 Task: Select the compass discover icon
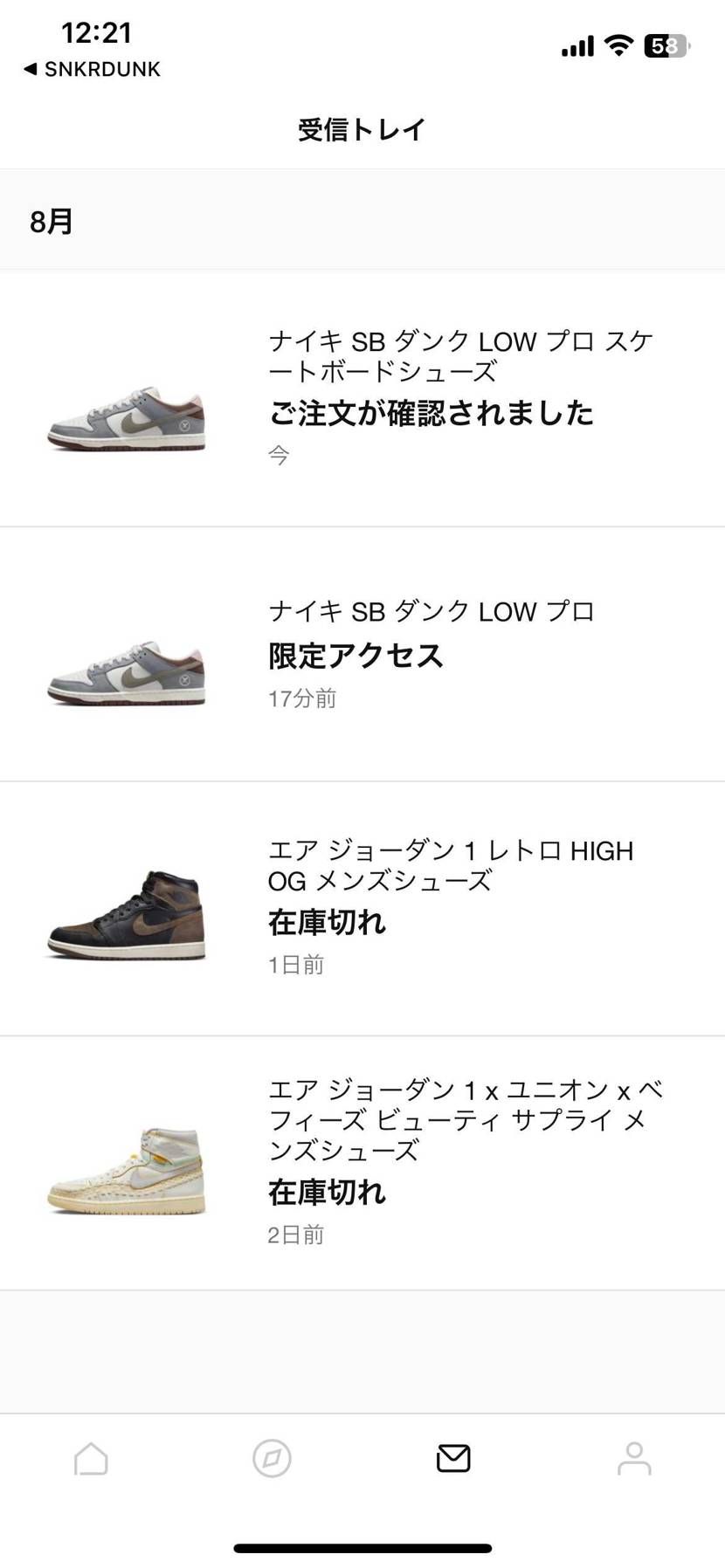click(271, 1458)
